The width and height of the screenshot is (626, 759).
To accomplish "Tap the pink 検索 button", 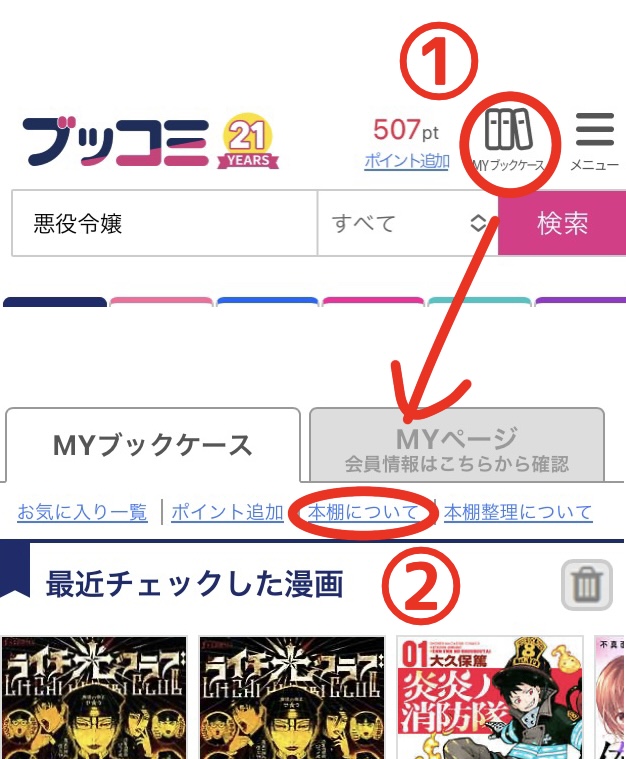I will pos(562,223).
